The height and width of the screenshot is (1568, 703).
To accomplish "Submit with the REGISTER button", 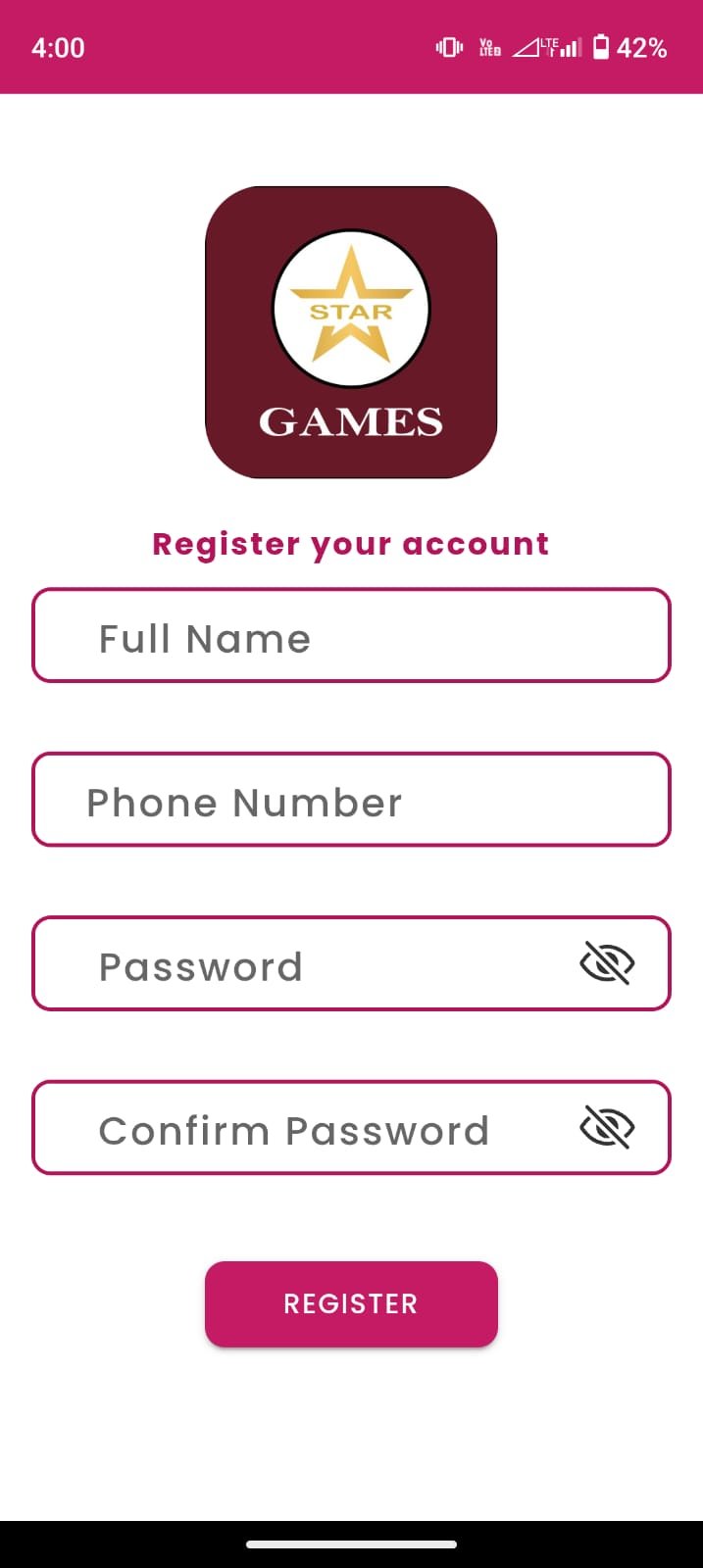I will (x=351, y=1303).
